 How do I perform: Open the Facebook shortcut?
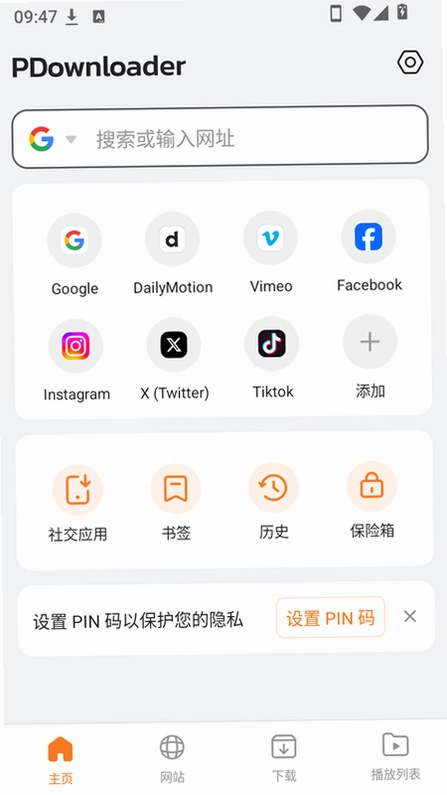(x=369, y=251)
